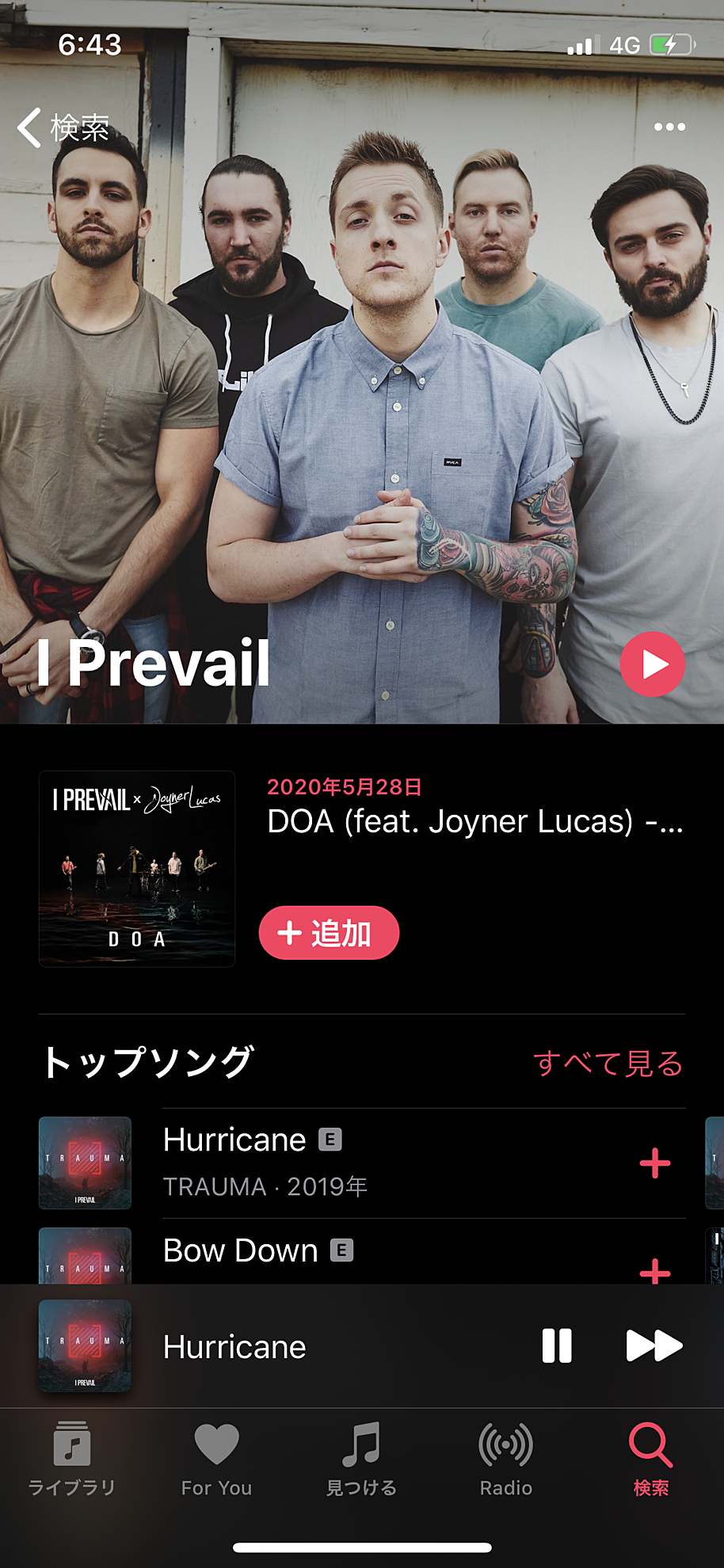724x1568 pixels.
Task: Switch to the Radio tab
Action: pyautogui.click(x=506, y=1459)
